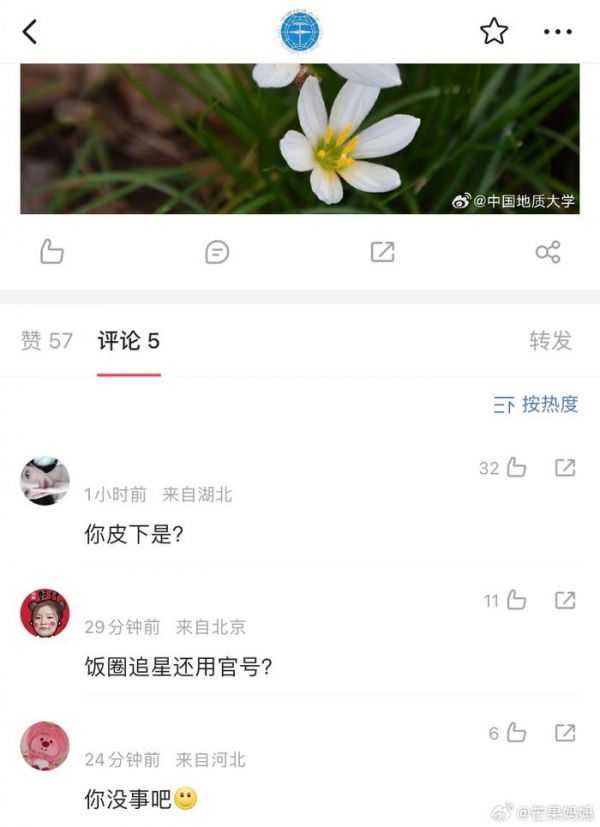600x827 pixels.
Task: Repost the comment 你没事吧
Action: (x=565, y=734)
